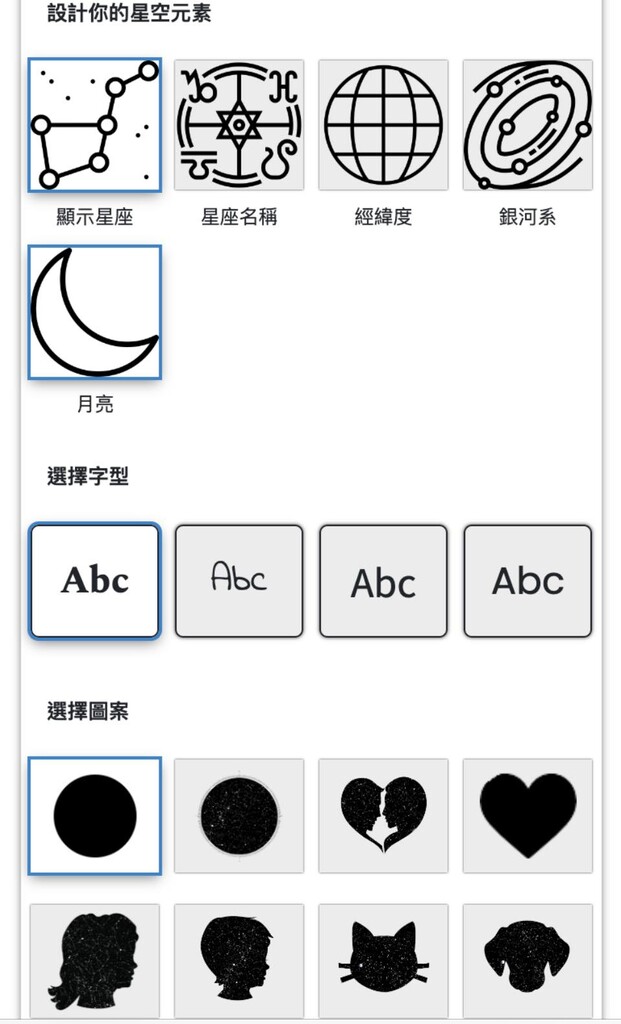Enable the 銀河系 element
The image size is (621, 1024).
coord(527,125)
